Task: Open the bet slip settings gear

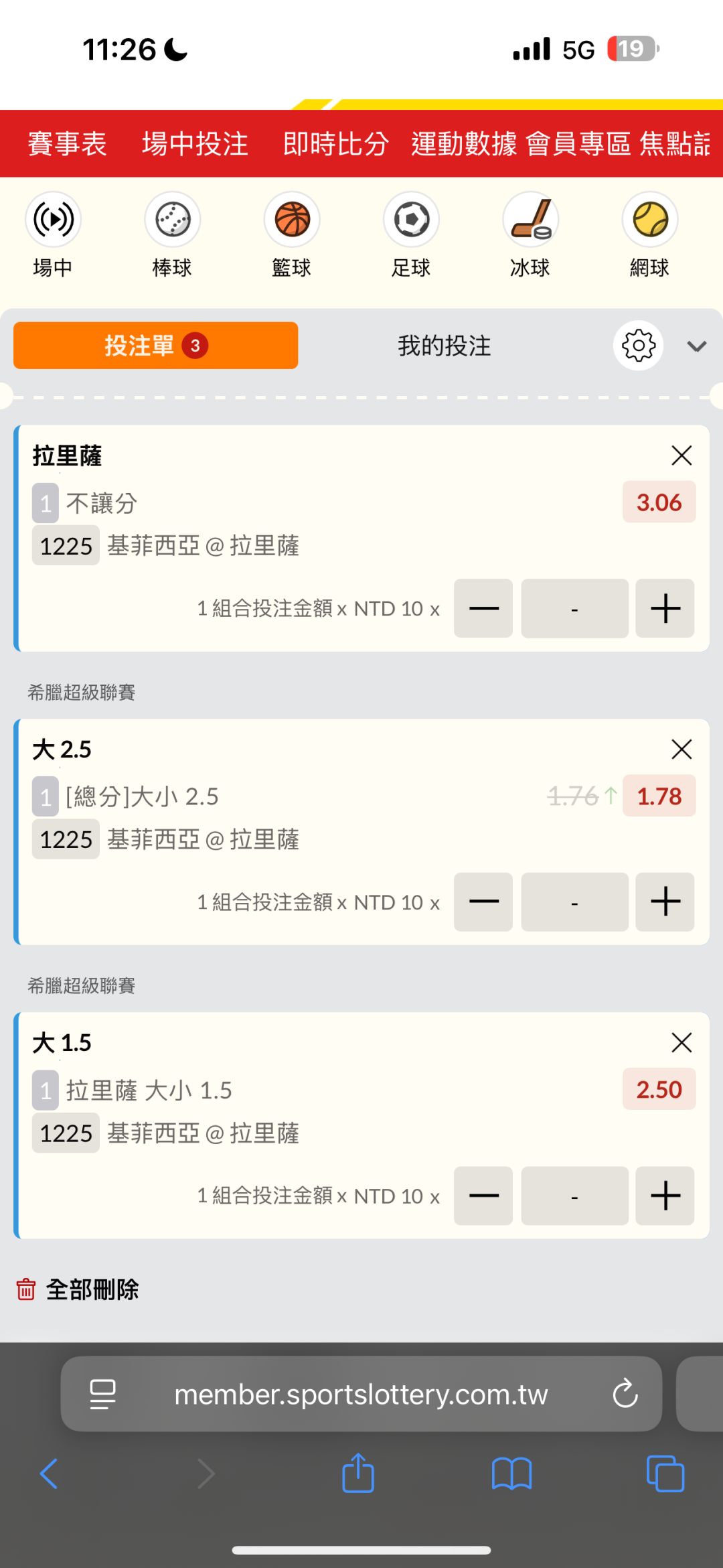Action: [x=638, y=346]
